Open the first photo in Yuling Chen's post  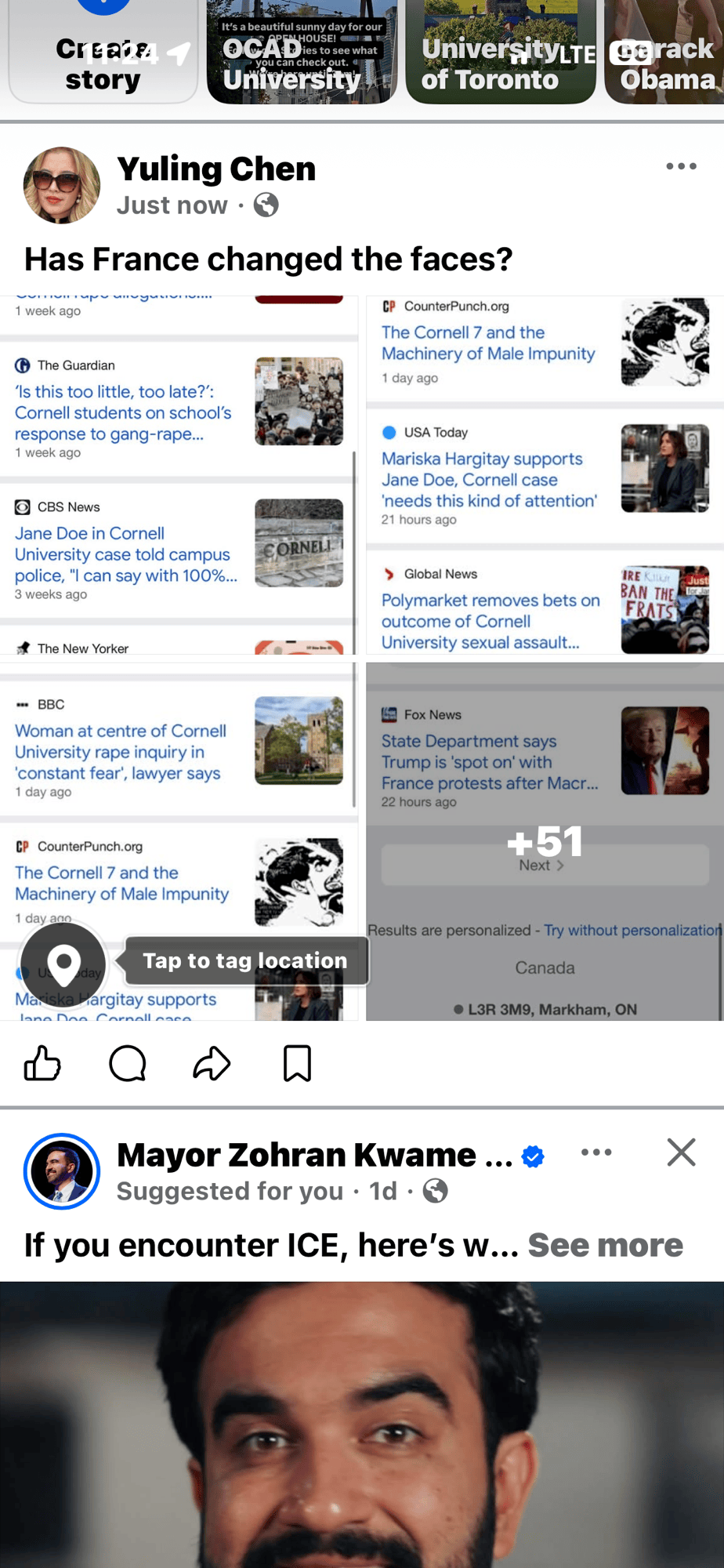pos(179,475)
